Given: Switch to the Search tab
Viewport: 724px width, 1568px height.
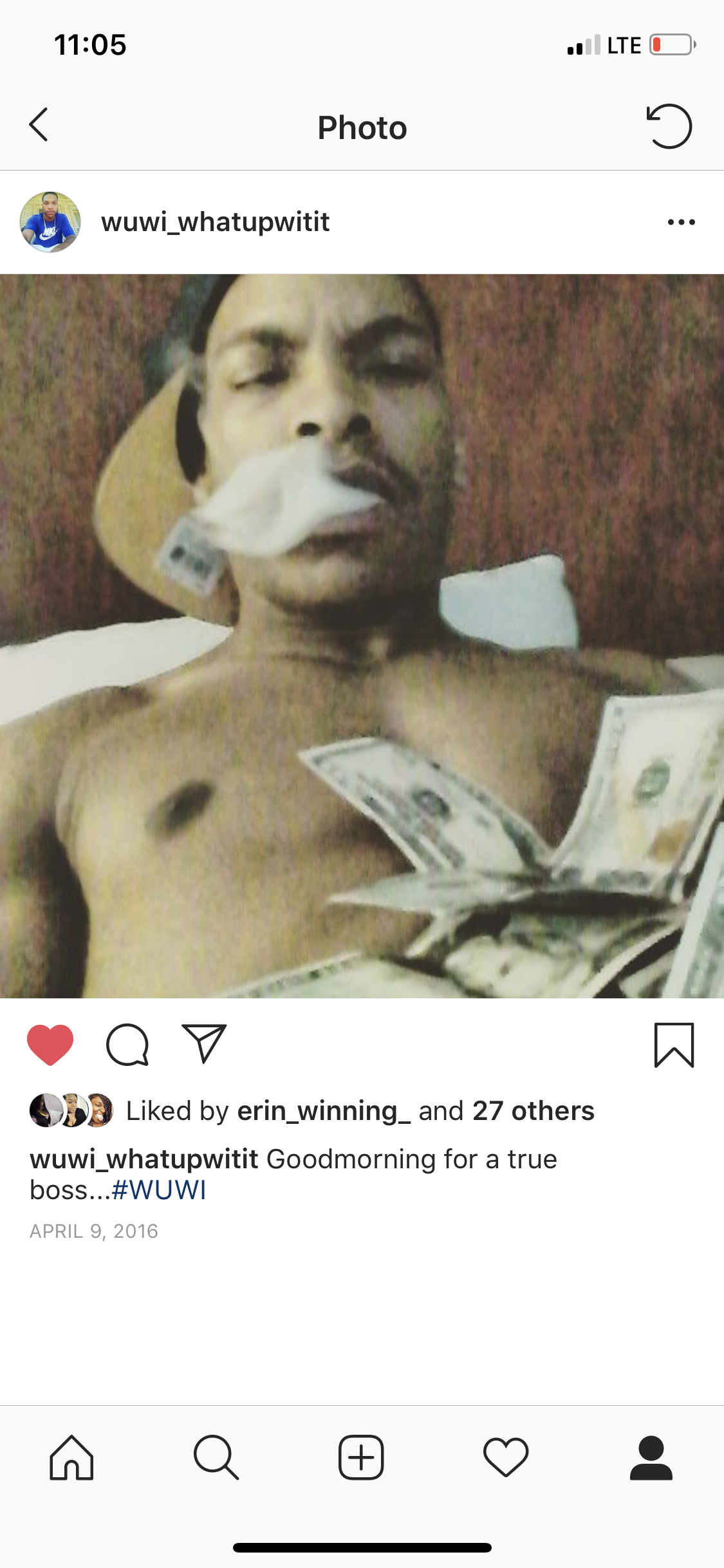Looking at the screenshot, I should (x=216, y=1458).
